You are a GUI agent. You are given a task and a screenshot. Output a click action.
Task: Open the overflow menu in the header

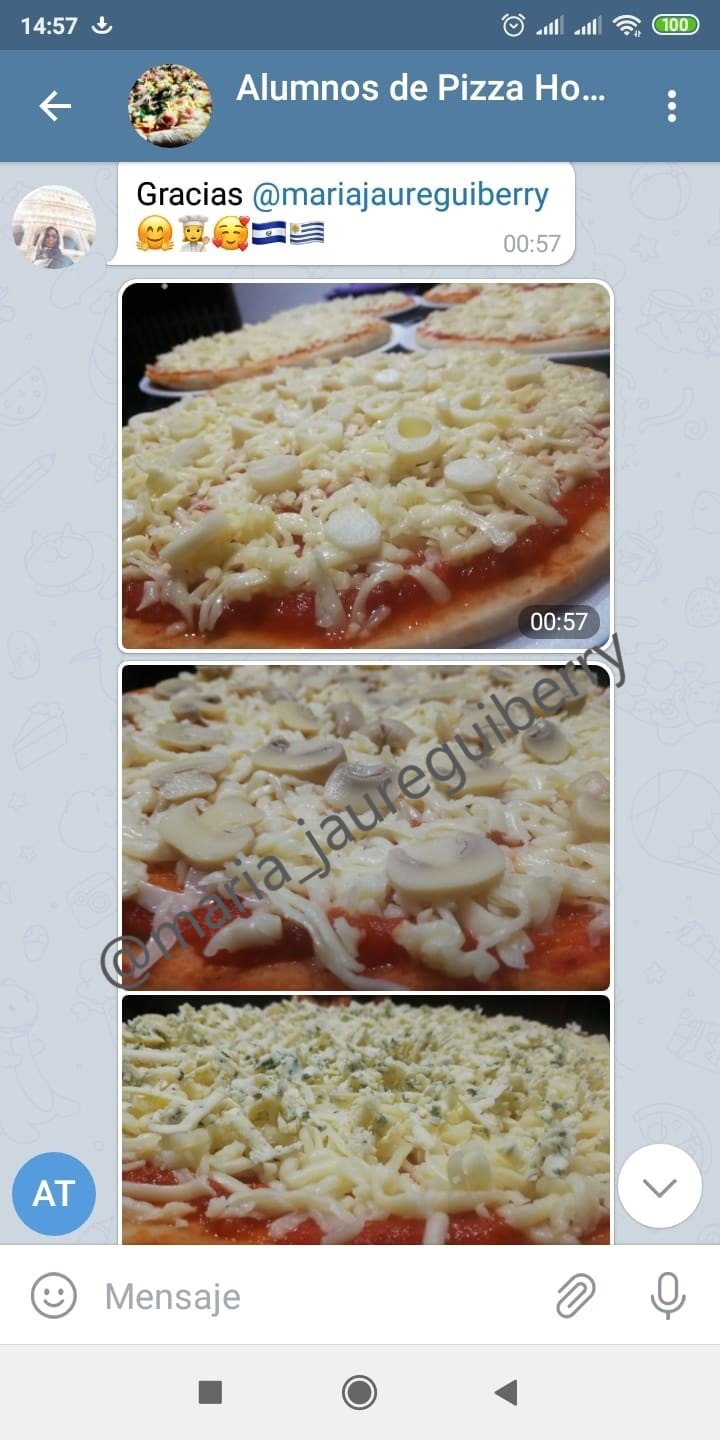coord(671,106)
